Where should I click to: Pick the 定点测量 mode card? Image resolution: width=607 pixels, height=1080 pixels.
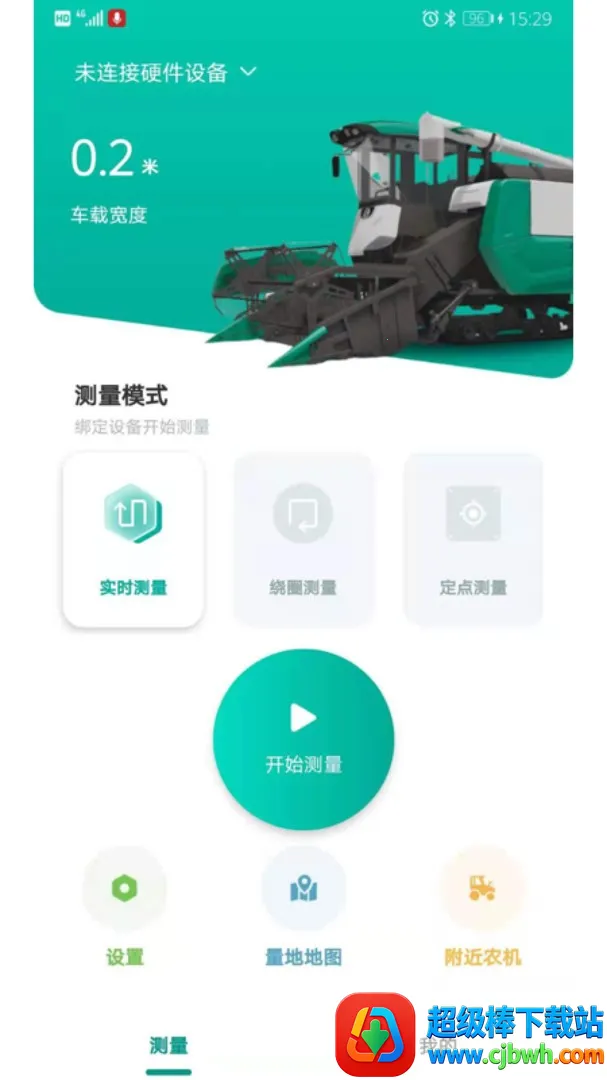473,540
